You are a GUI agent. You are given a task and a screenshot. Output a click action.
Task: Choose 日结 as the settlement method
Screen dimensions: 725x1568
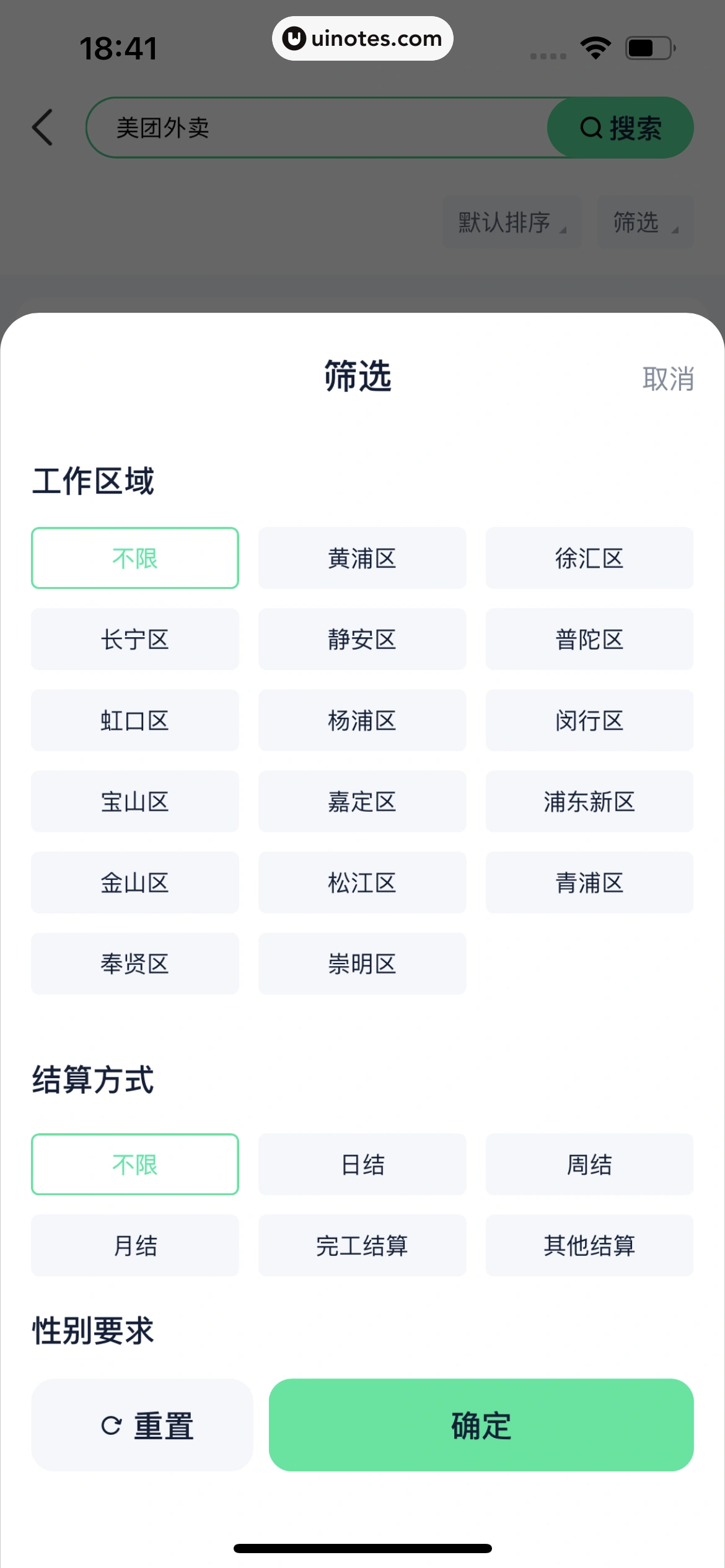pyautogui.click(x=362, y=1164)
